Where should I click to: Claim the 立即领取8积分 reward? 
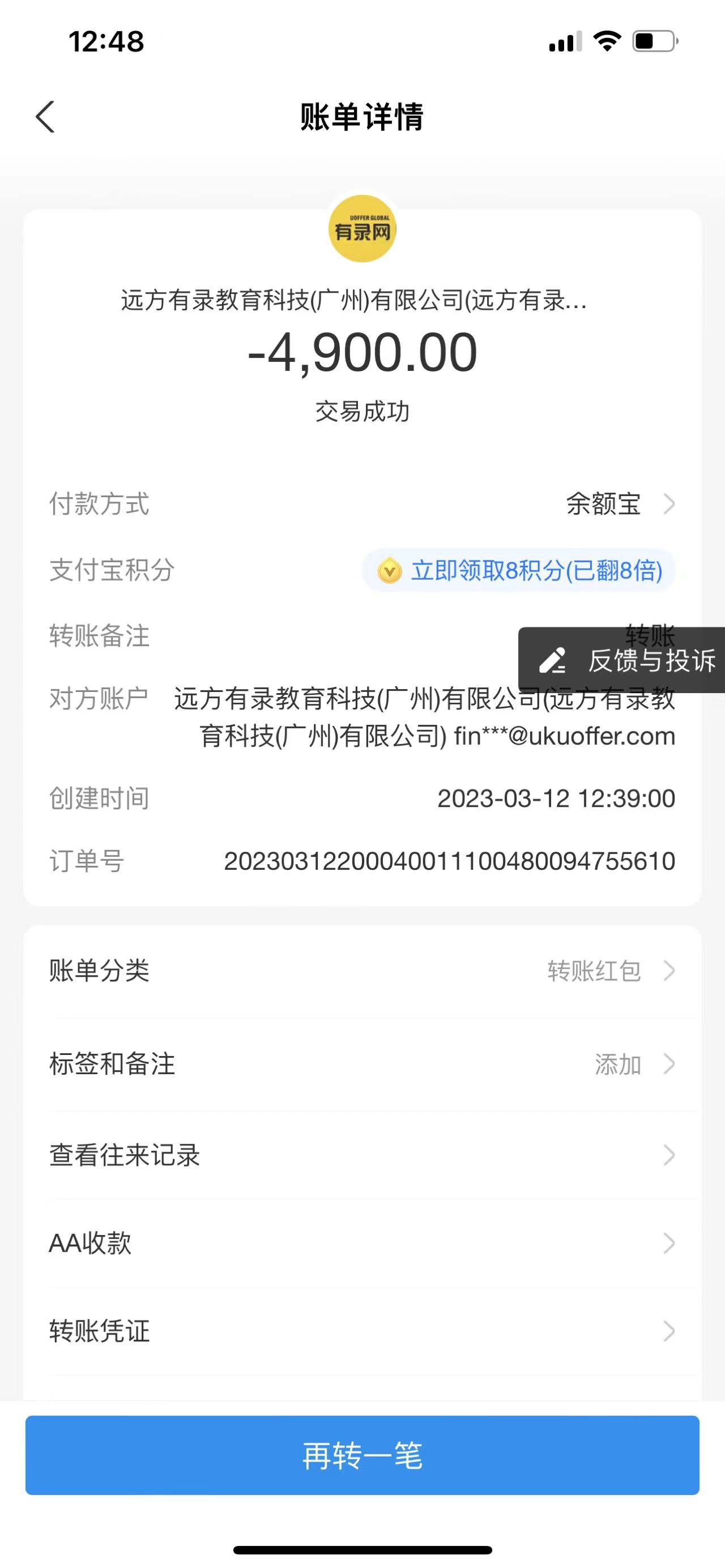point(519,571)
